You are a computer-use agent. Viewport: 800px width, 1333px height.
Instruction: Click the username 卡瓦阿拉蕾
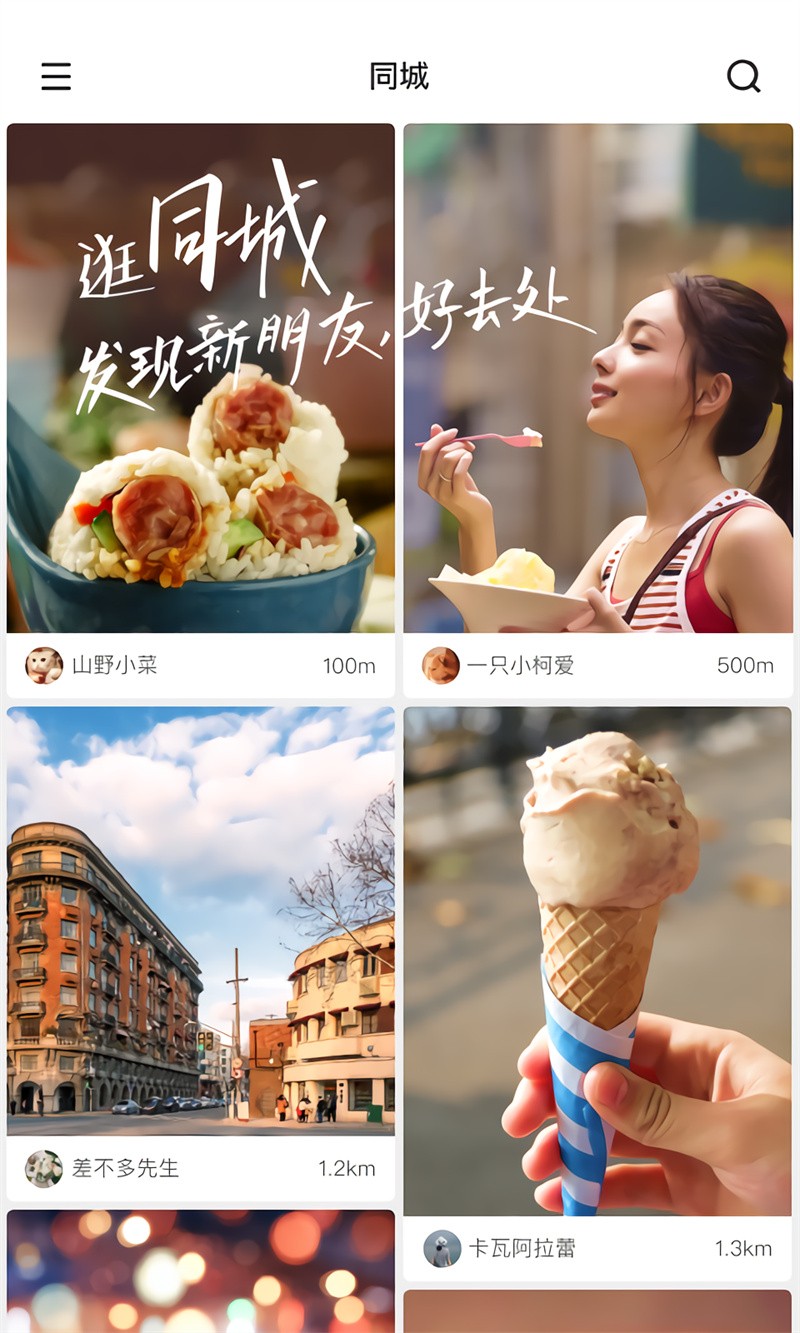click(520, 1249)
